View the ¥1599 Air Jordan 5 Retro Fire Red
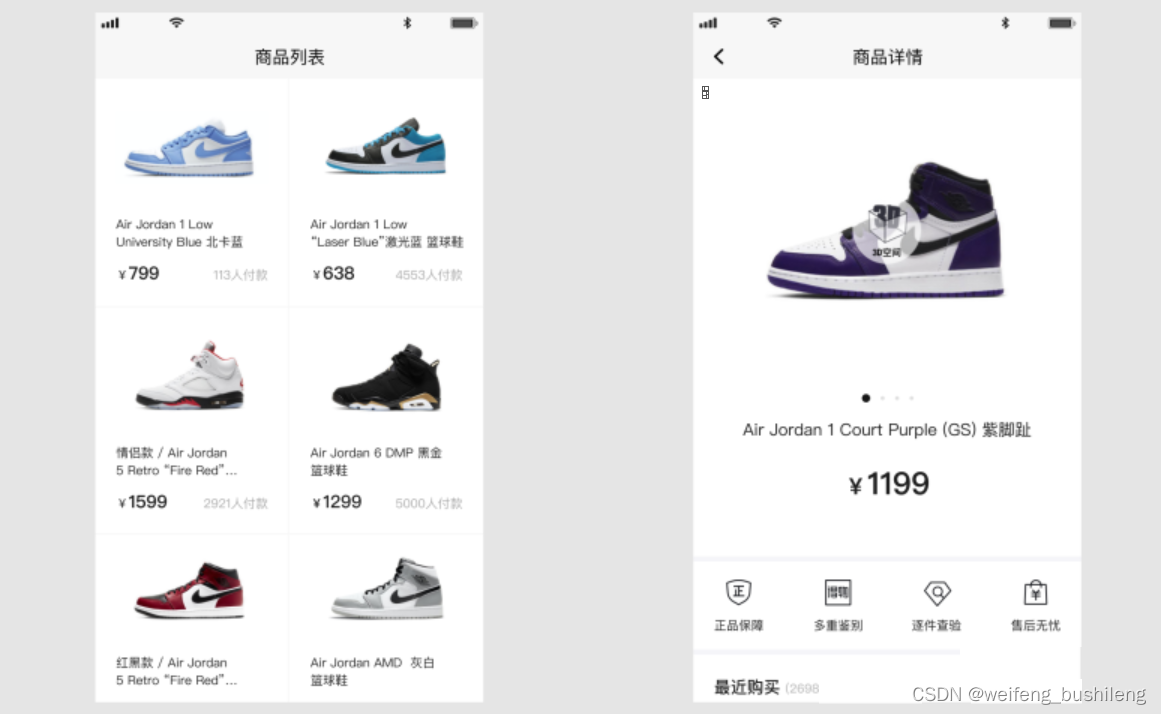The width and height of the screenshot is (1161, 714). [x=190, y=420]
